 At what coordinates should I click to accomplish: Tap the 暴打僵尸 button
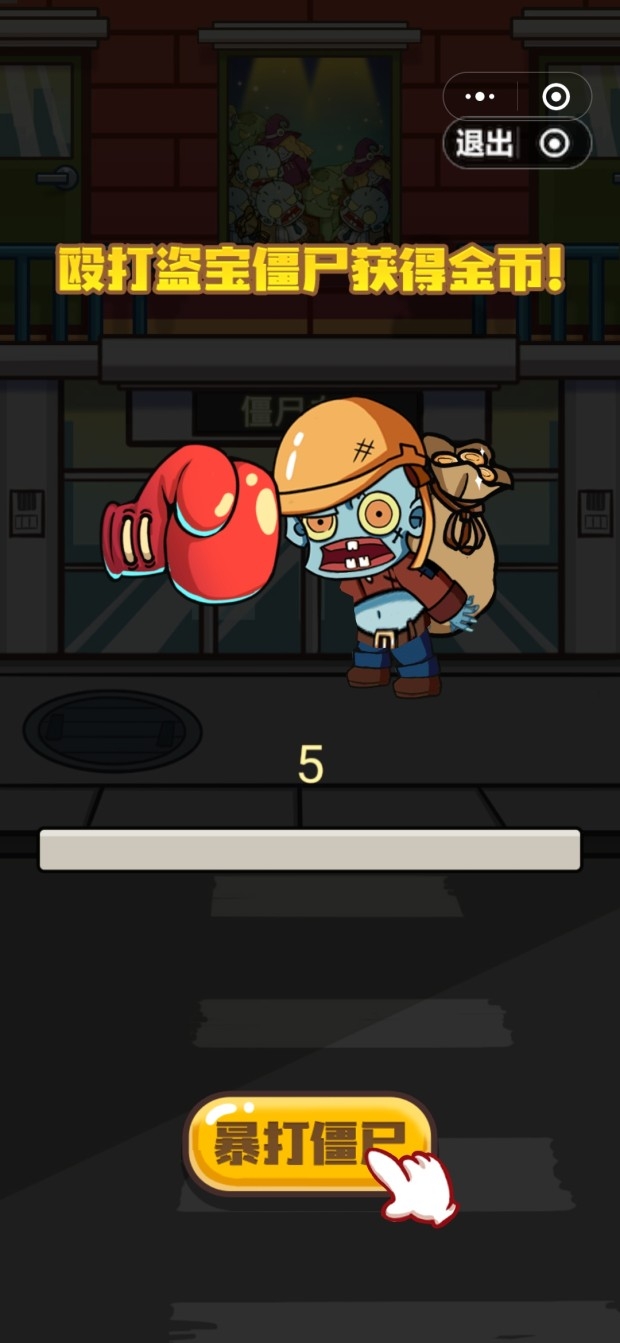click(x=308, y=1143)
